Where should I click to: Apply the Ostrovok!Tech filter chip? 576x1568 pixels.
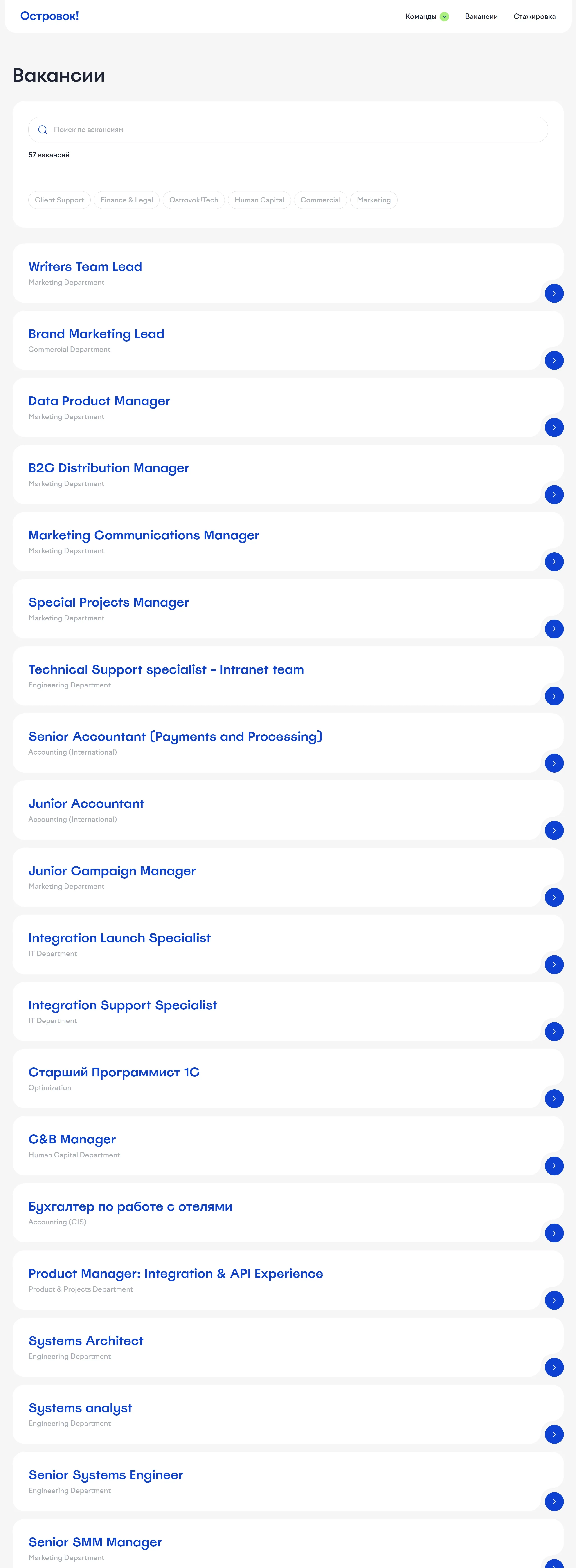194,200
